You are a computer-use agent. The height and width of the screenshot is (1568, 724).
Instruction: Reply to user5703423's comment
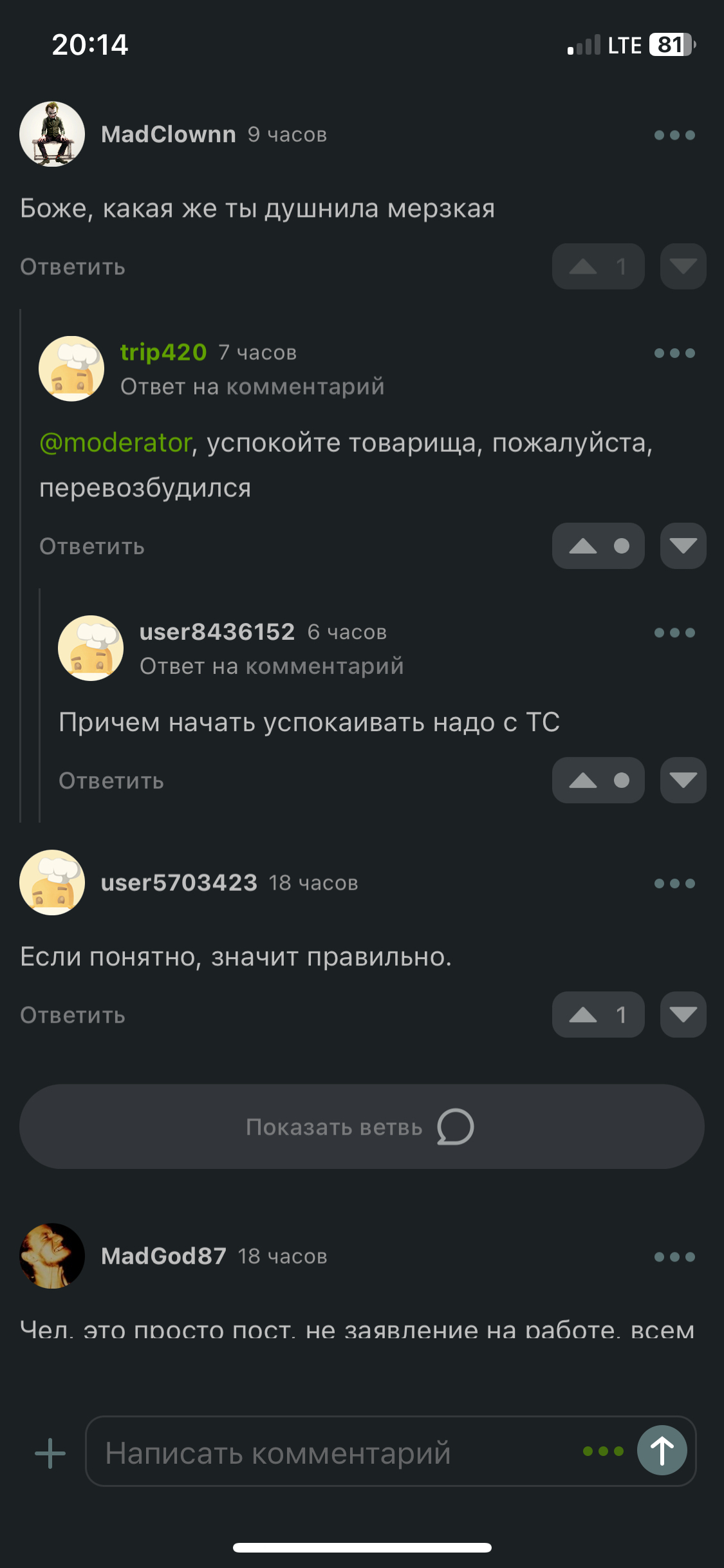[x=73, y=1015]
